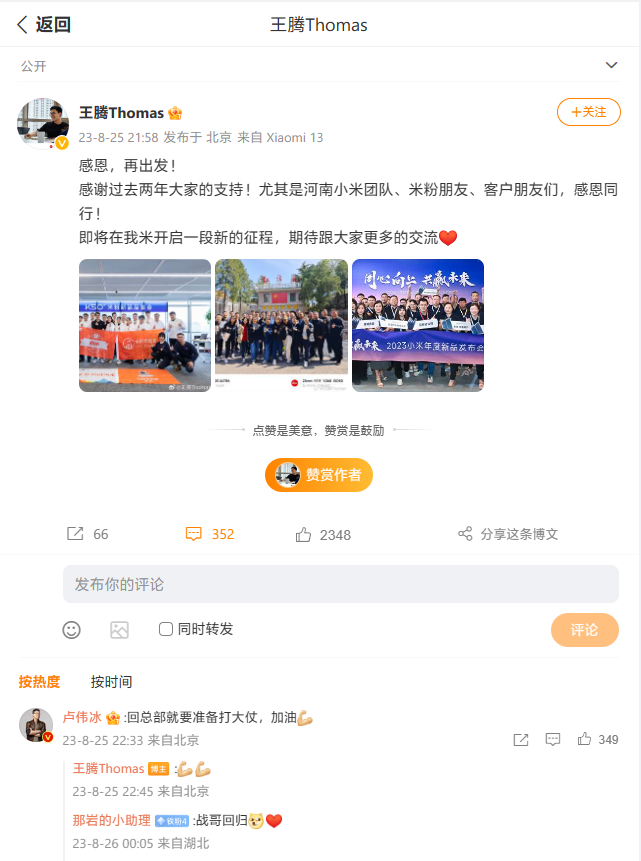641x861 pixels.
Task: View the second group photo outdoors
Action: pyautogui.click(x=281, y=325)
